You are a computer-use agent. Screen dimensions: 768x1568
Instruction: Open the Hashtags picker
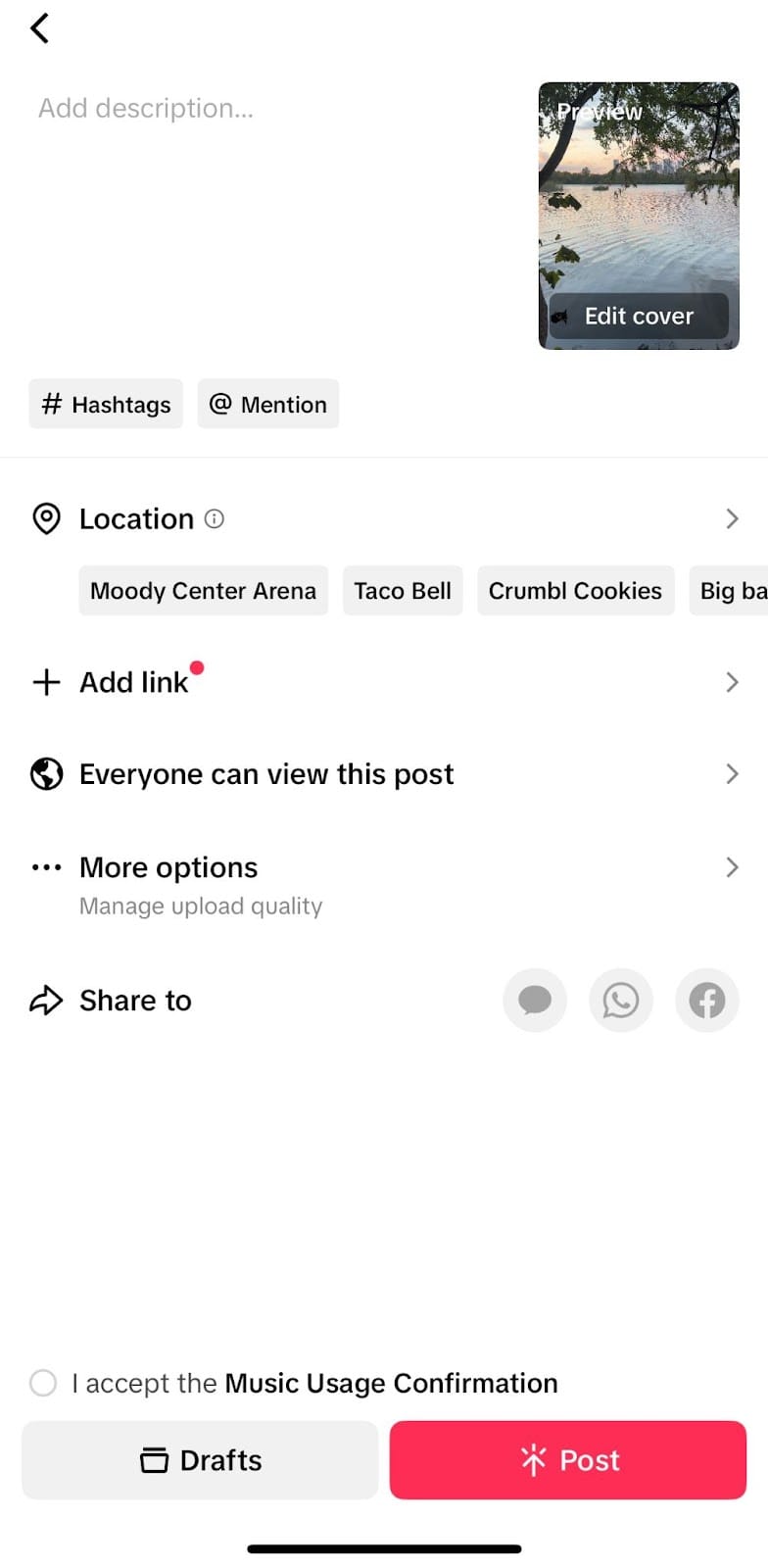coord(105,404)
